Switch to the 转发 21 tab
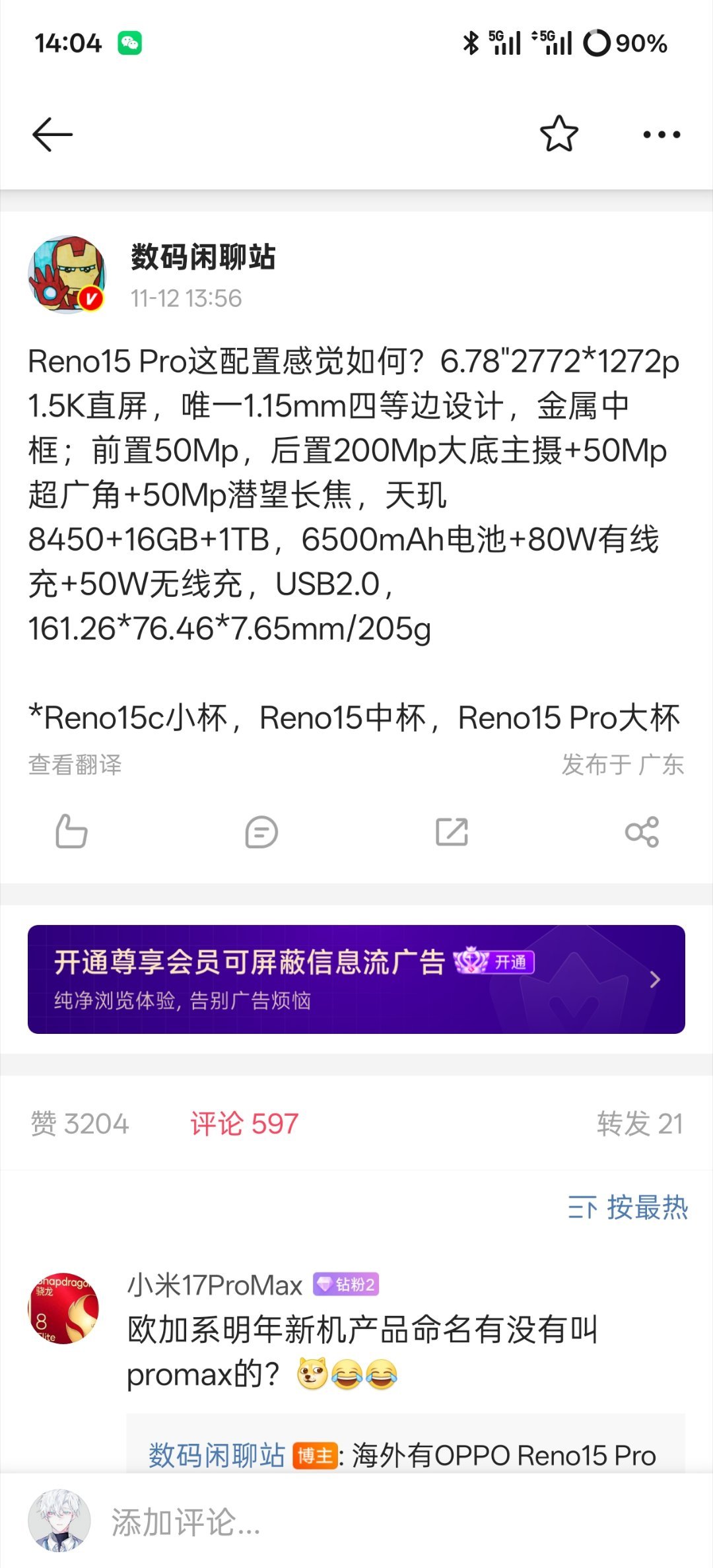 tap(640, 1122)
